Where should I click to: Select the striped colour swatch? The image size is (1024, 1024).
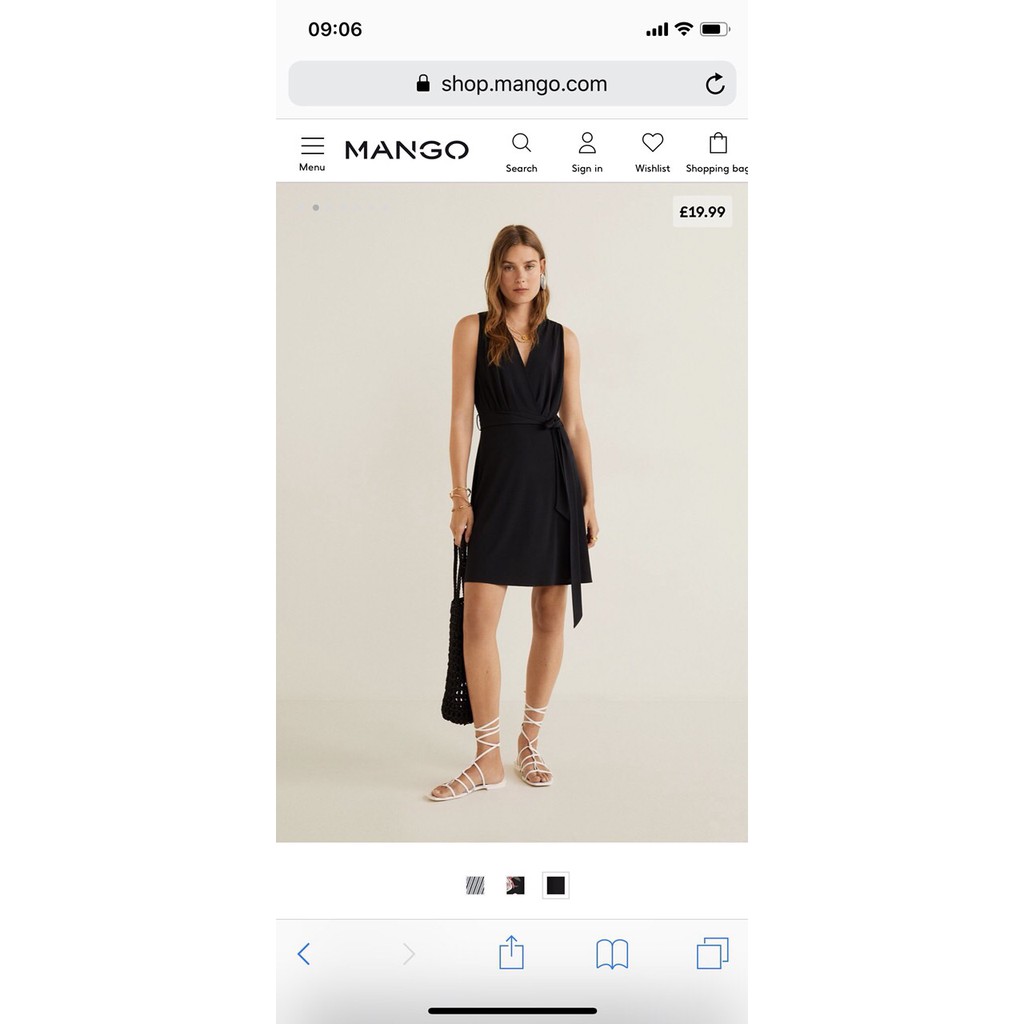tap(475, 885)
